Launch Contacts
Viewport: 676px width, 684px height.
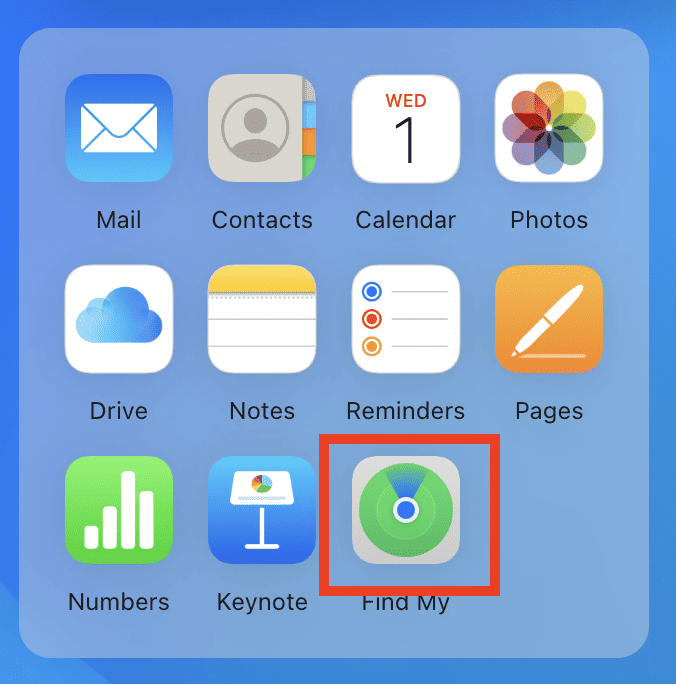[262, 129]
